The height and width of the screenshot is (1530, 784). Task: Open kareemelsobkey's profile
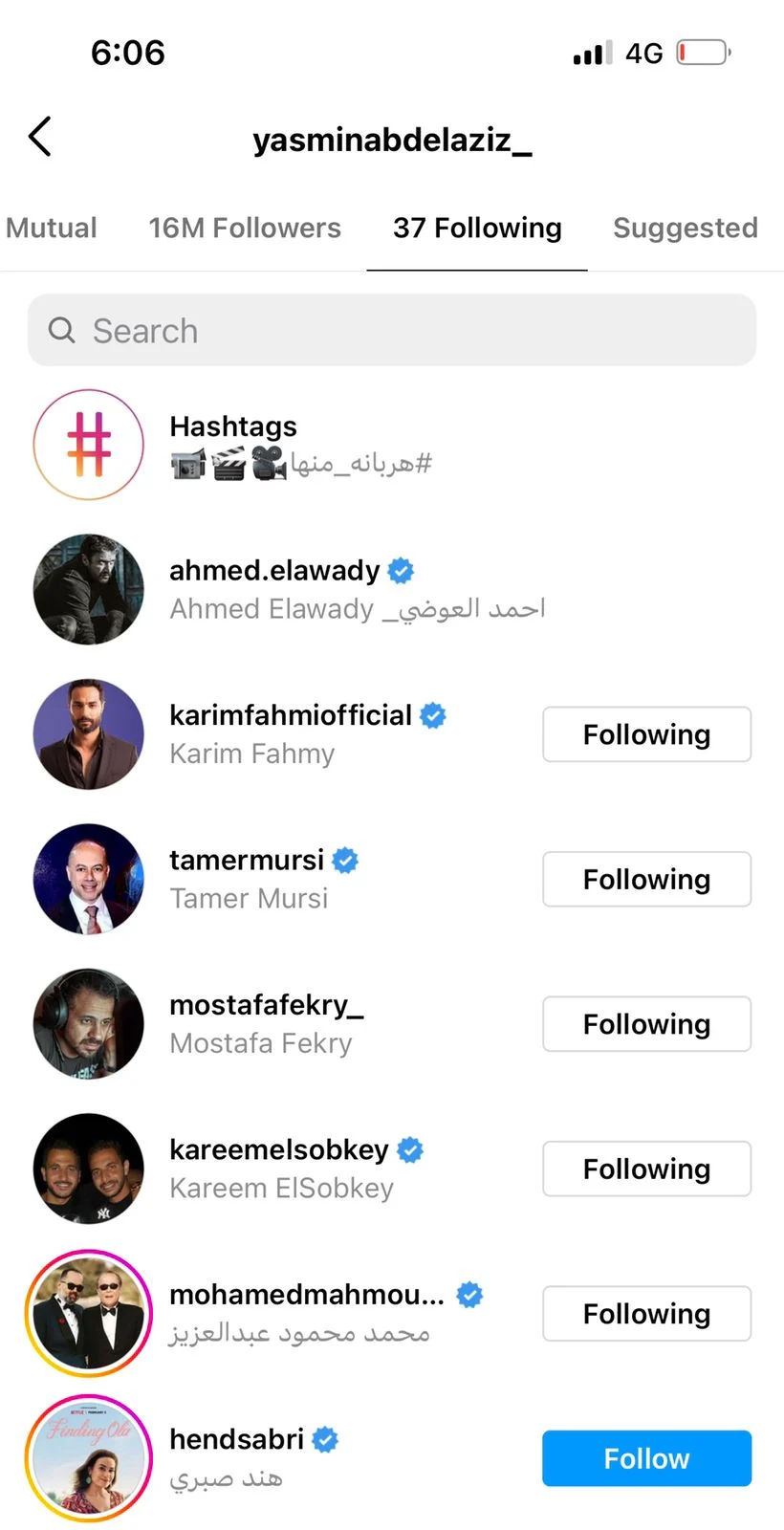[279, 1150]
